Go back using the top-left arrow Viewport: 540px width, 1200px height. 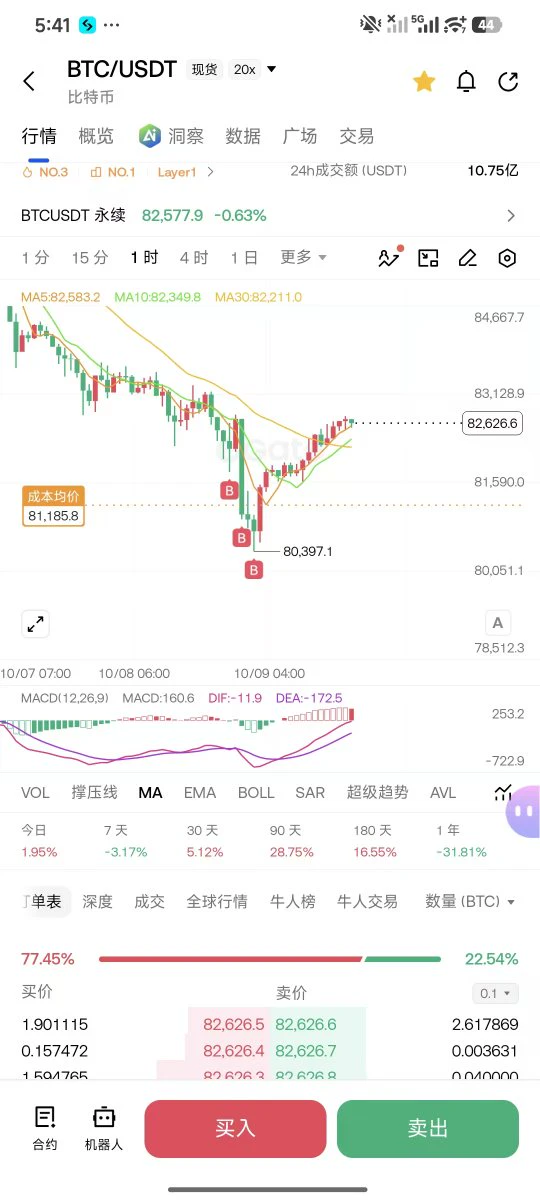[x=29, y=81]
